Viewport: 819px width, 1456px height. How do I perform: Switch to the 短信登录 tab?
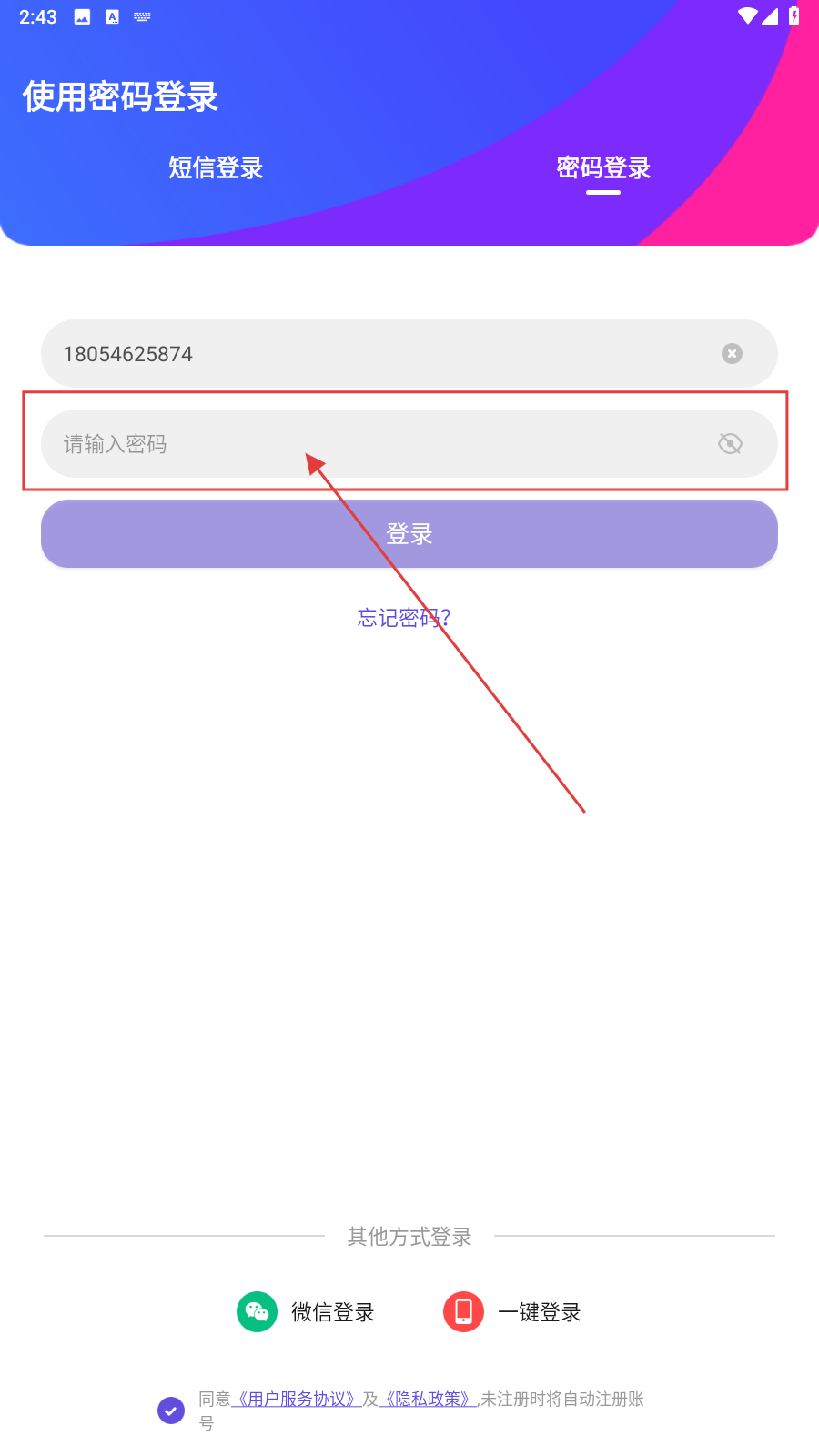[216, 167]
